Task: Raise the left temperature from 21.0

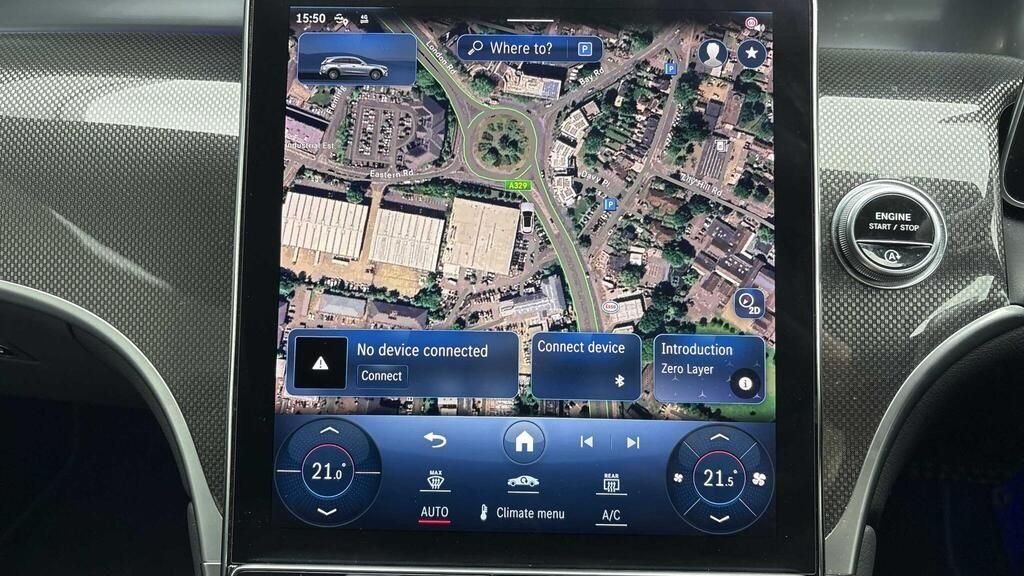Action: click(328, 432)
